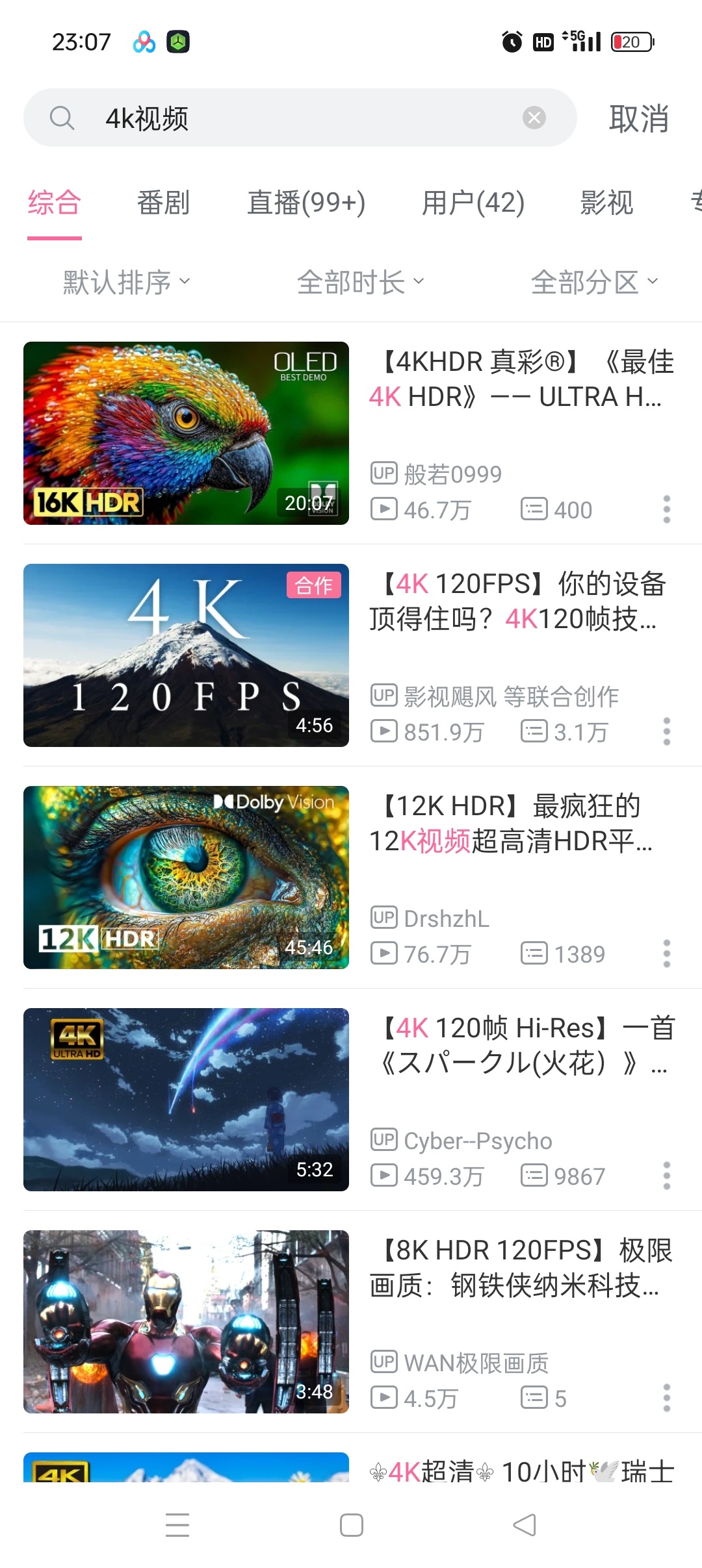Screen dimensions: 702x1568
Task: Open the 12K HDR video by DrshzhL
Action: pyautogui.click(x=186, y=878)
